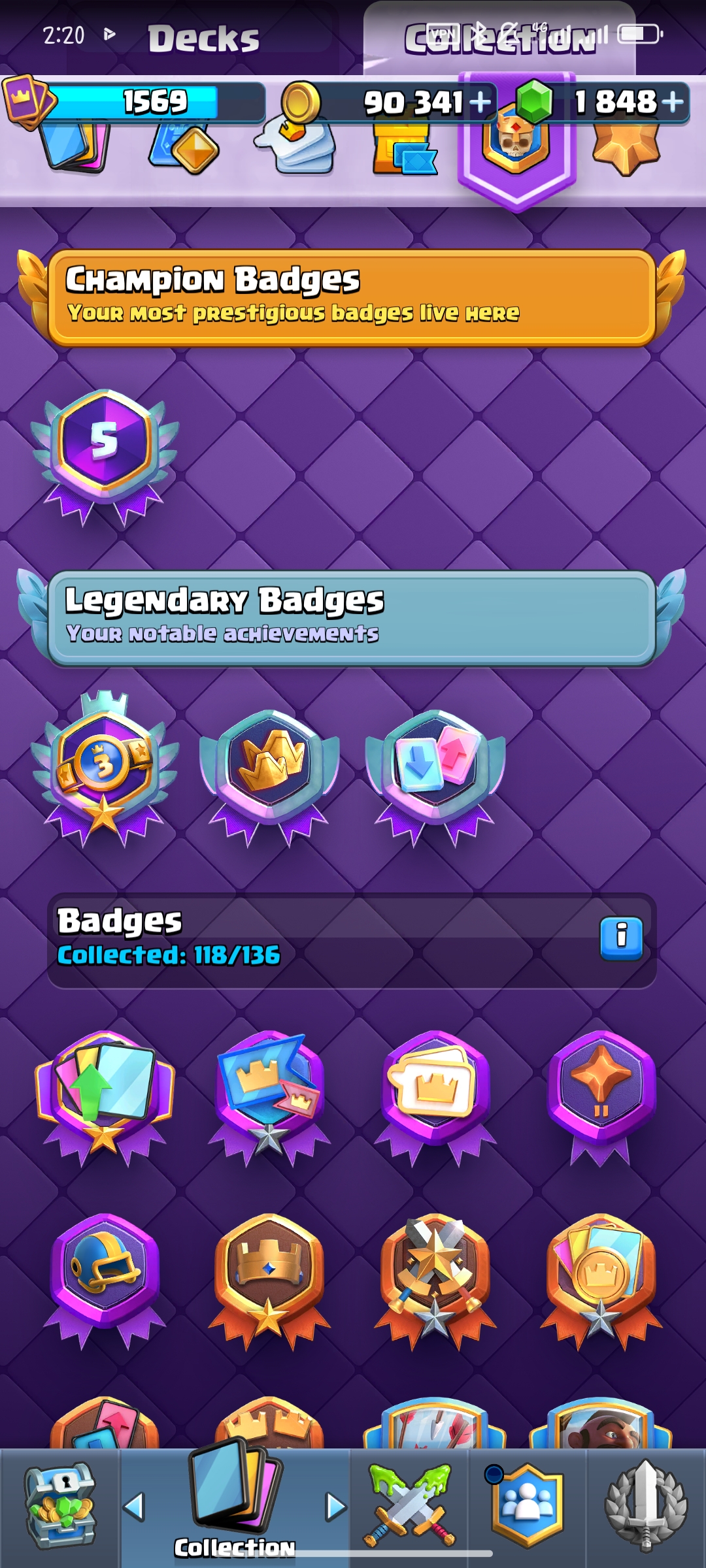Screen dimensions: 706x1568
Task: Open the shop chest tab in bottom bar
Action: pyautogui.click(x=60, y=1507)
